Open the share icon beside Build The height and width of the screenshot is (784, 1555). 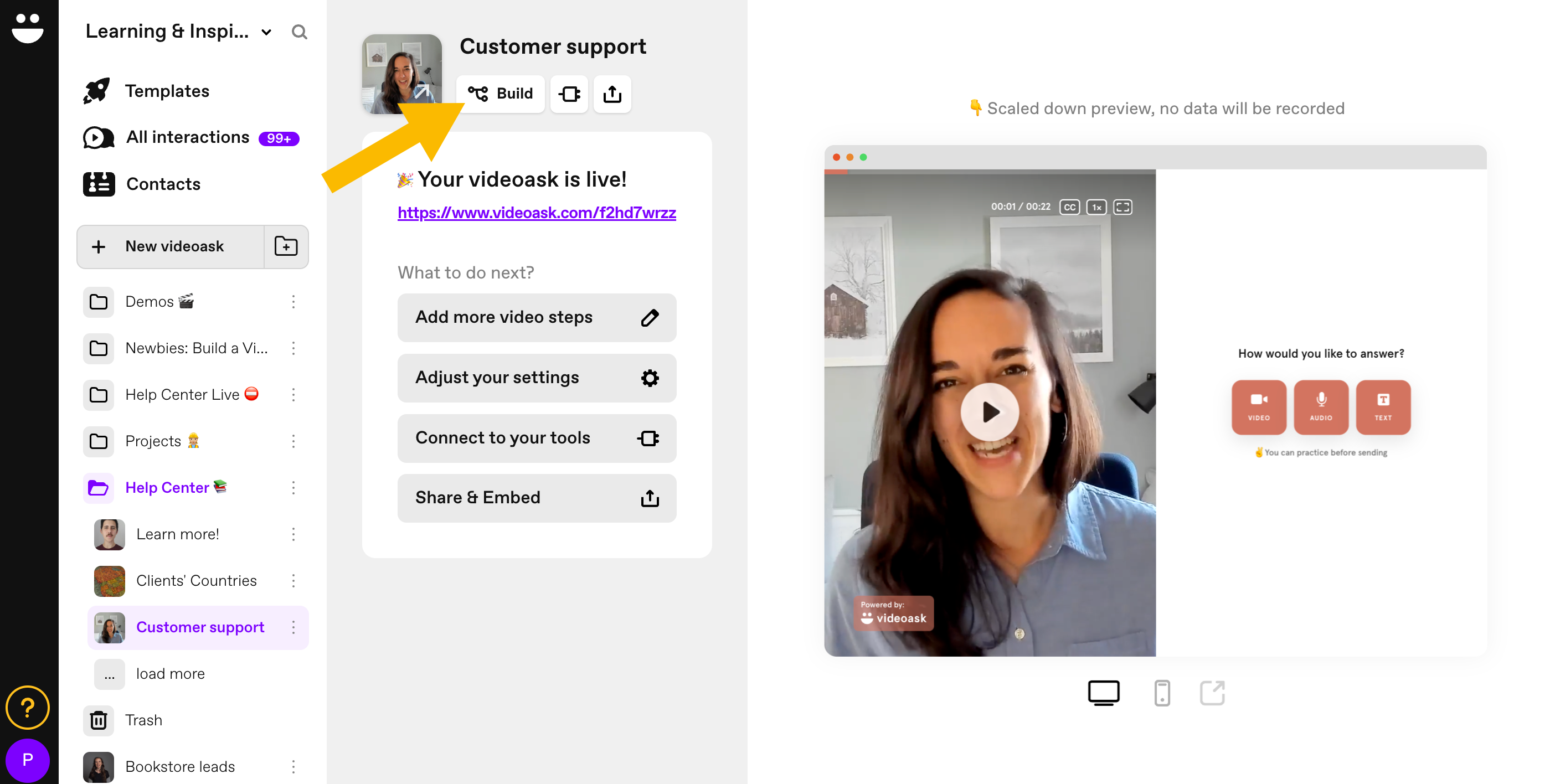click(611, 94)
